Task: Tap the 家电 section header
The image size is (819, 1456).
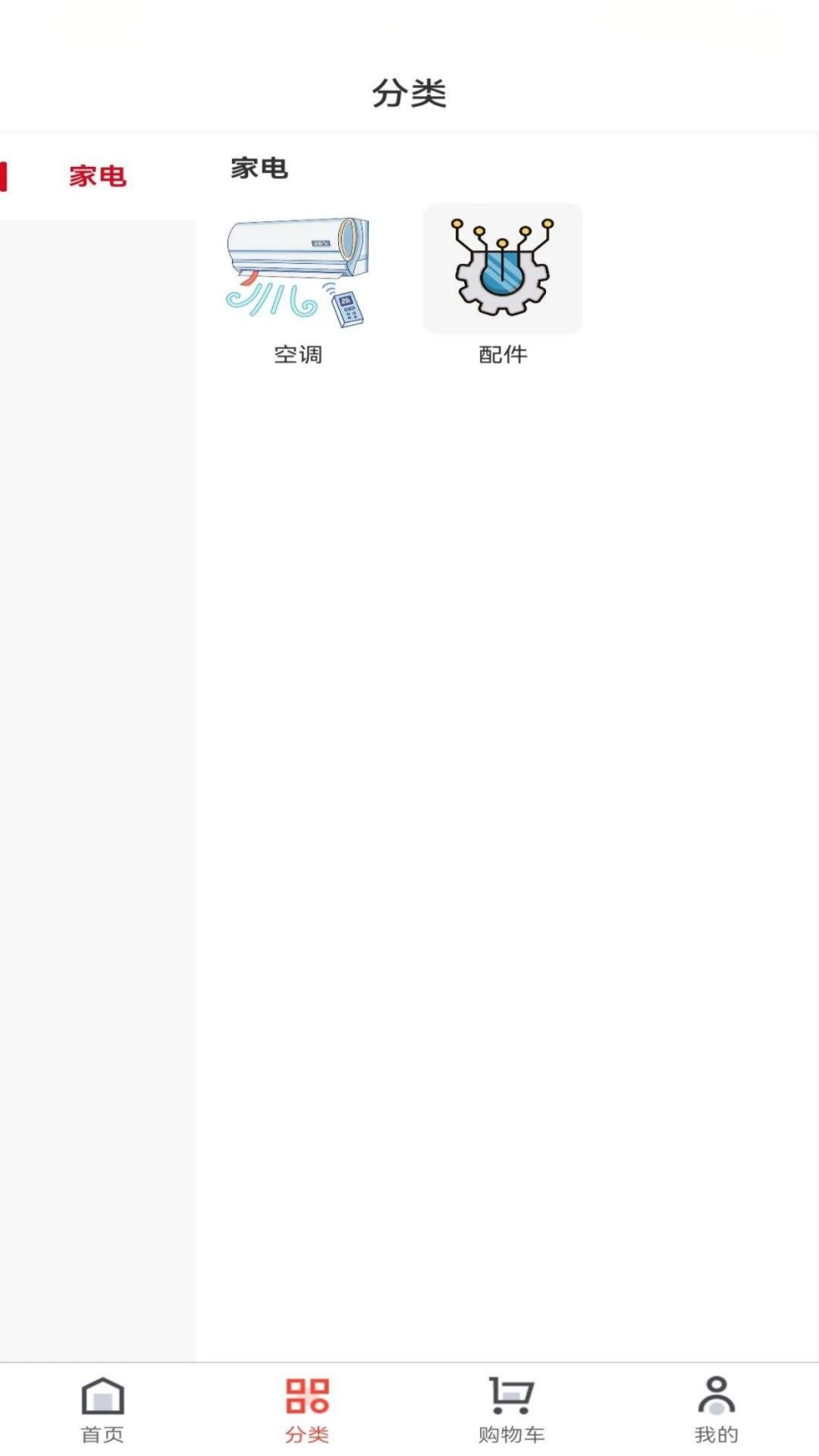Action: pyautogui.click(x=259, y=168)
